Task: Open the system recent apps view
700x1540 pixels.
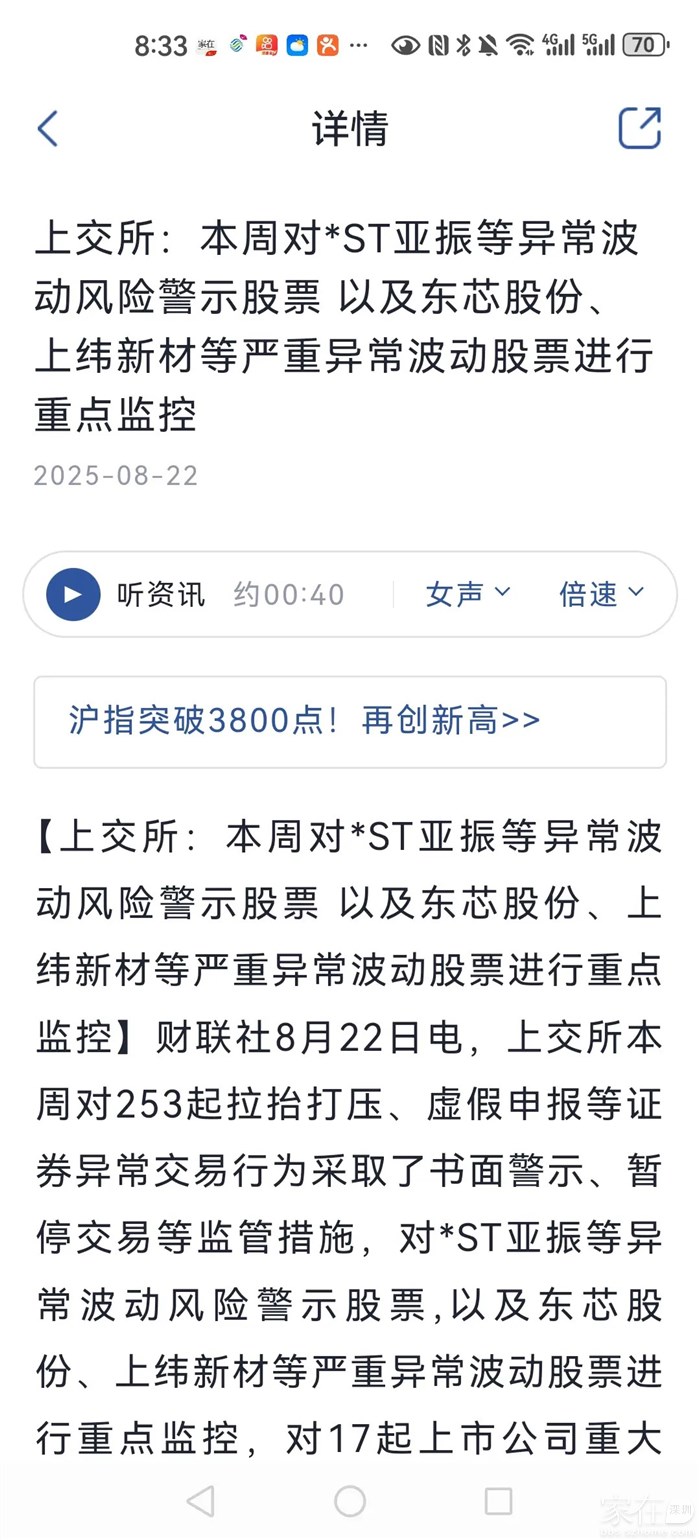Action: [498, 1501]
